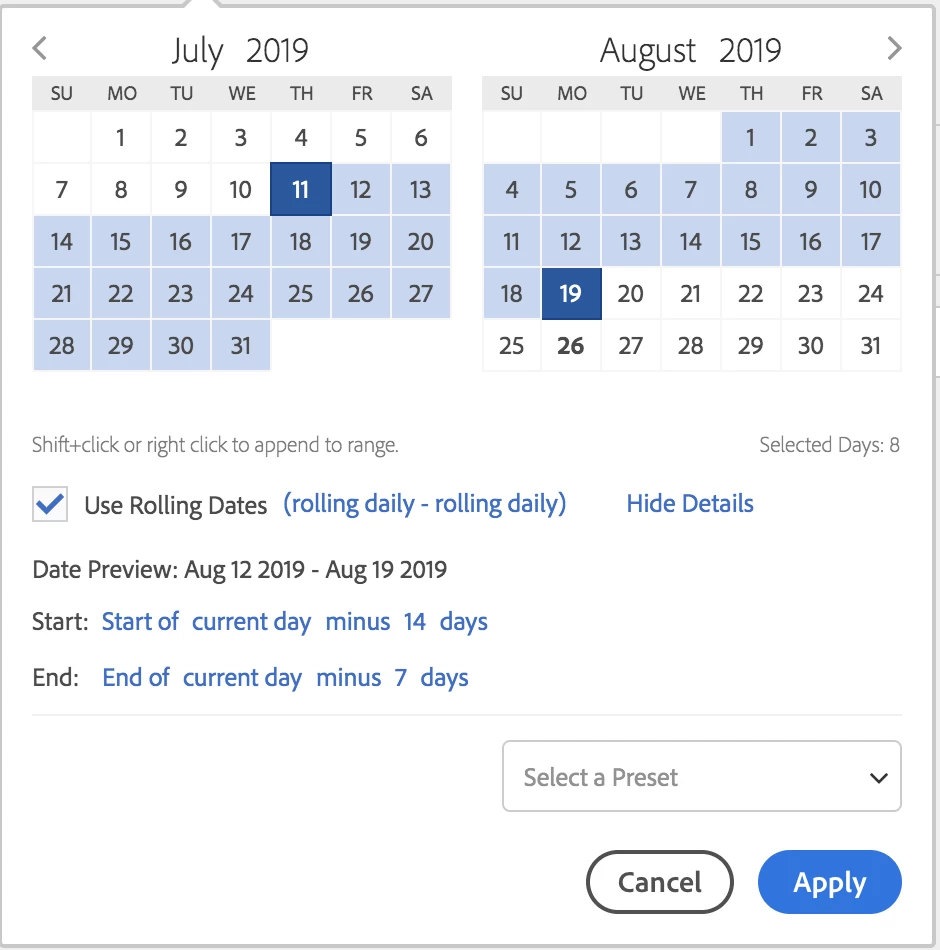Hide the rolling date details
940x950 pixels.
point(689,503)
